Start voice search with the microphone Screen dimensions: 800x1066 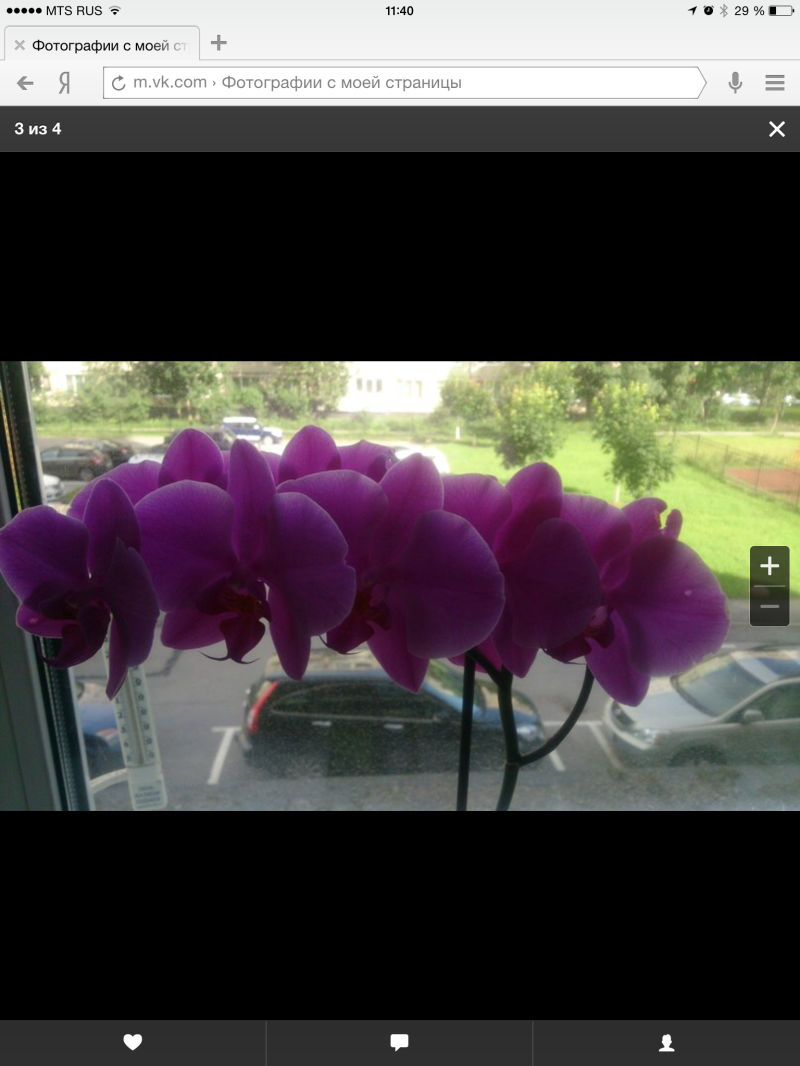735,83
